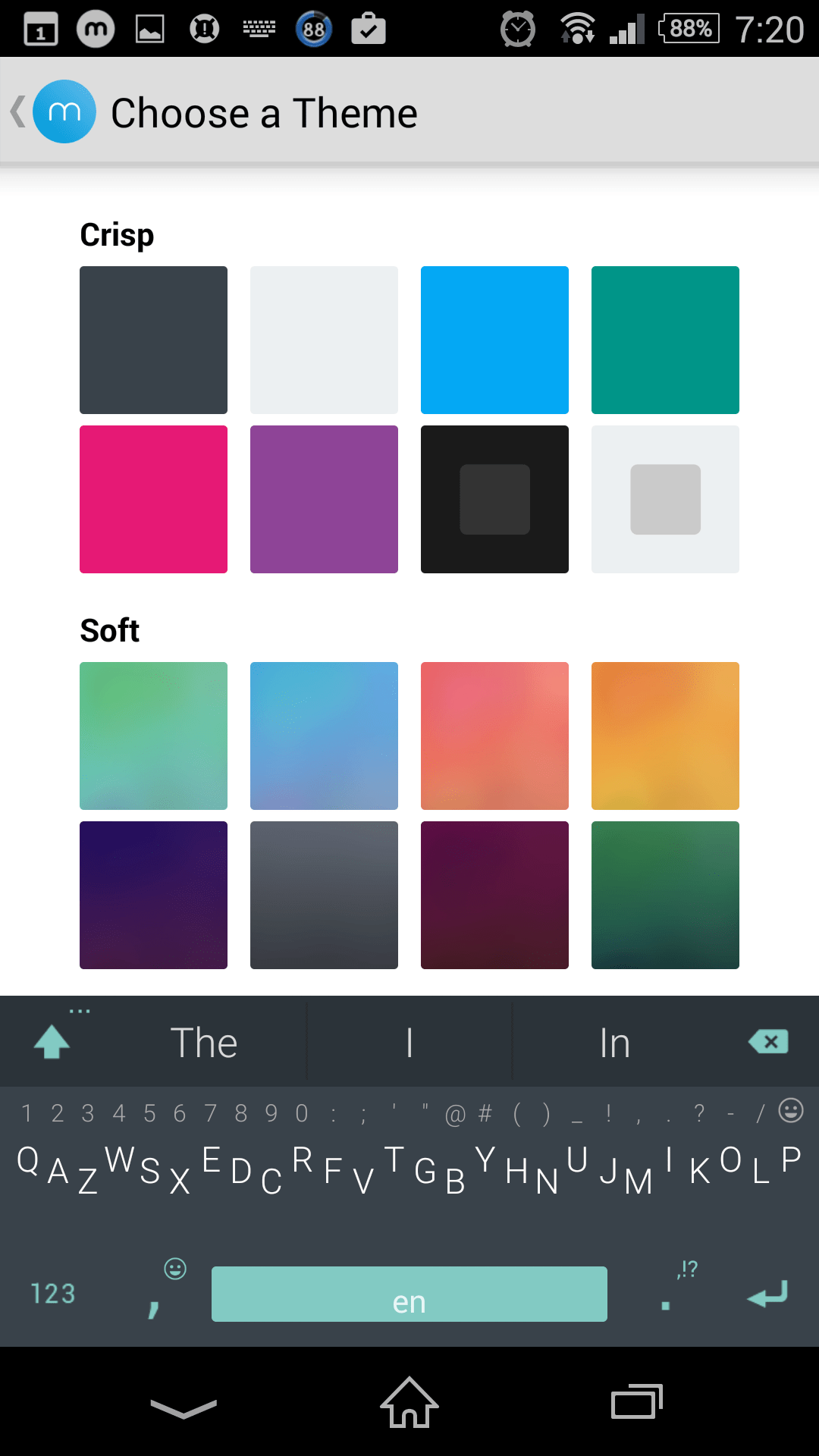Select the light theme with grey square
Viewport: 819px width, 1456px height.
tap(665, 499)
